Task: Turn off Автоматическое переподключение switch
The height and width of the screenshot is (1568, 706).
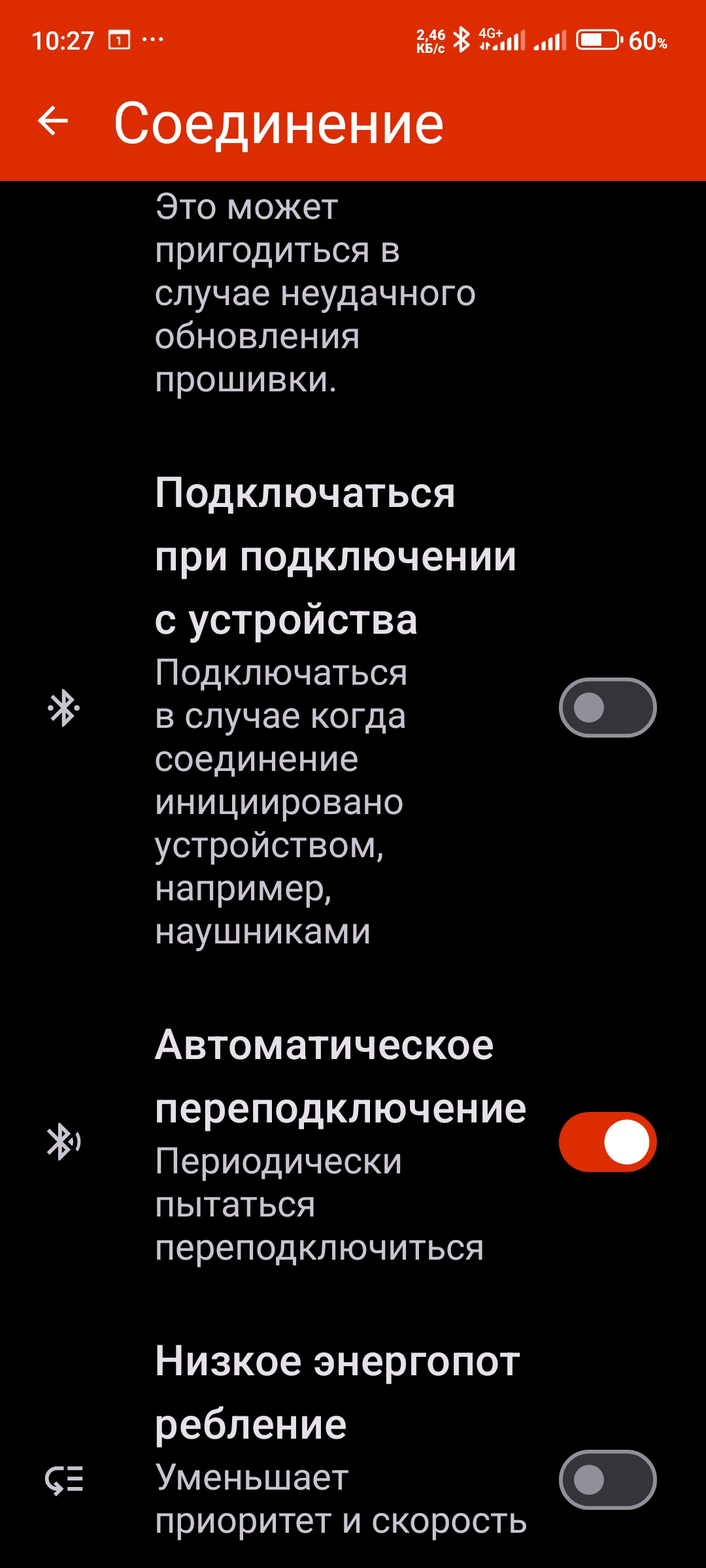Action: (x=607, y=1141)
